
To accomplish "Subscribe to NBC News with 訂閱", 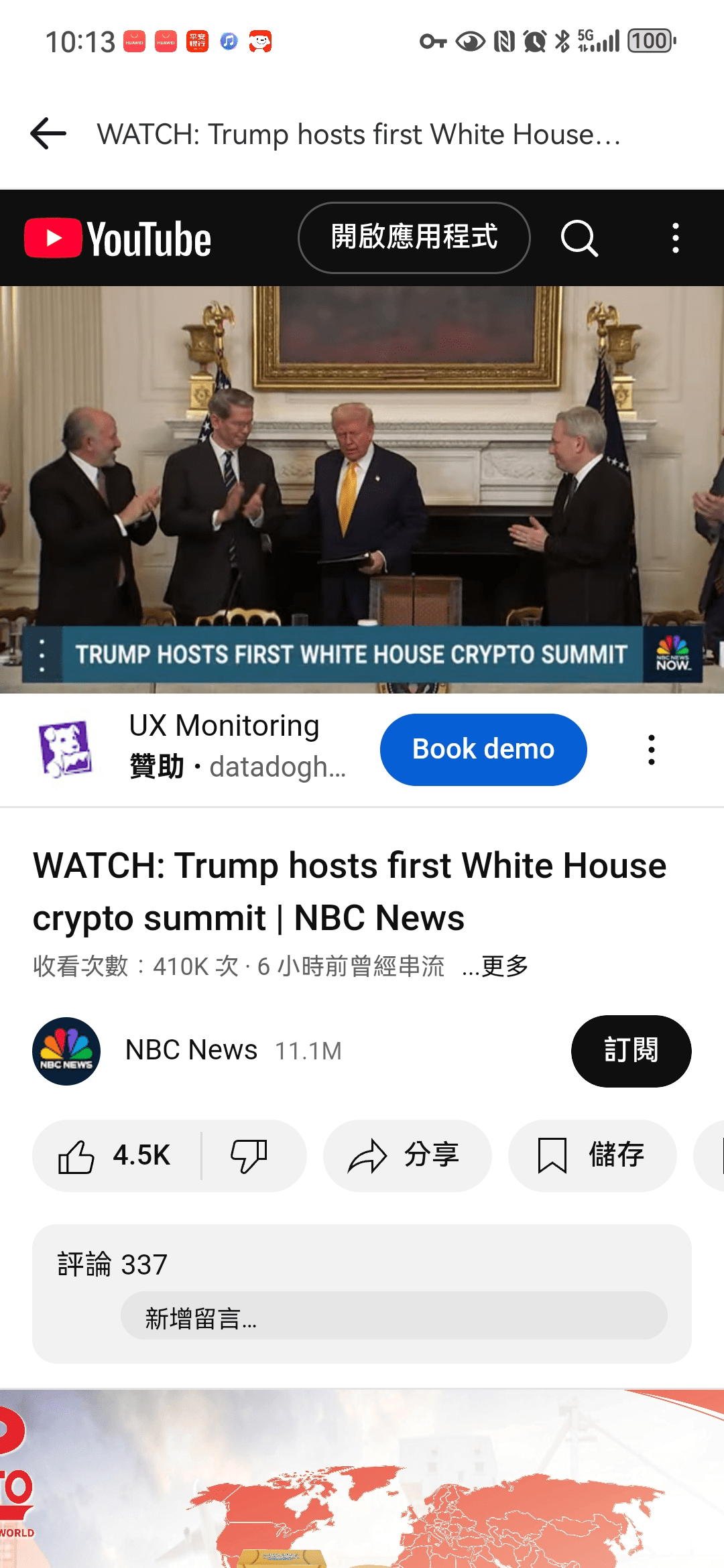I will coord(631,1050).
